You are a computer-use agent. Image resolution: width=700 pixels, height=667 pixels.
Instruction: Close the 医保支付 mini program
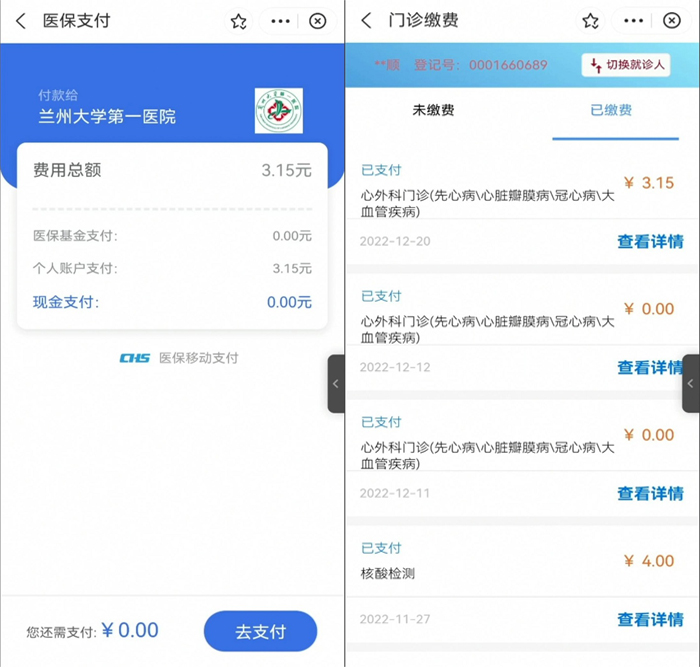point(318,21)
